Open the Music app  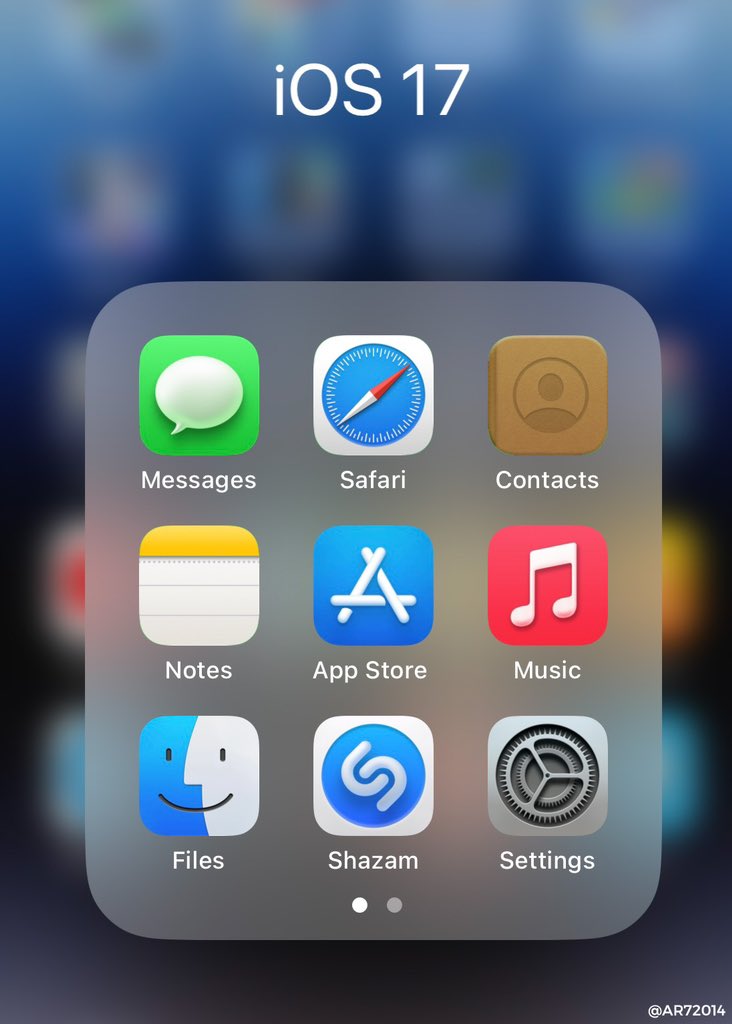pos(547,585)
